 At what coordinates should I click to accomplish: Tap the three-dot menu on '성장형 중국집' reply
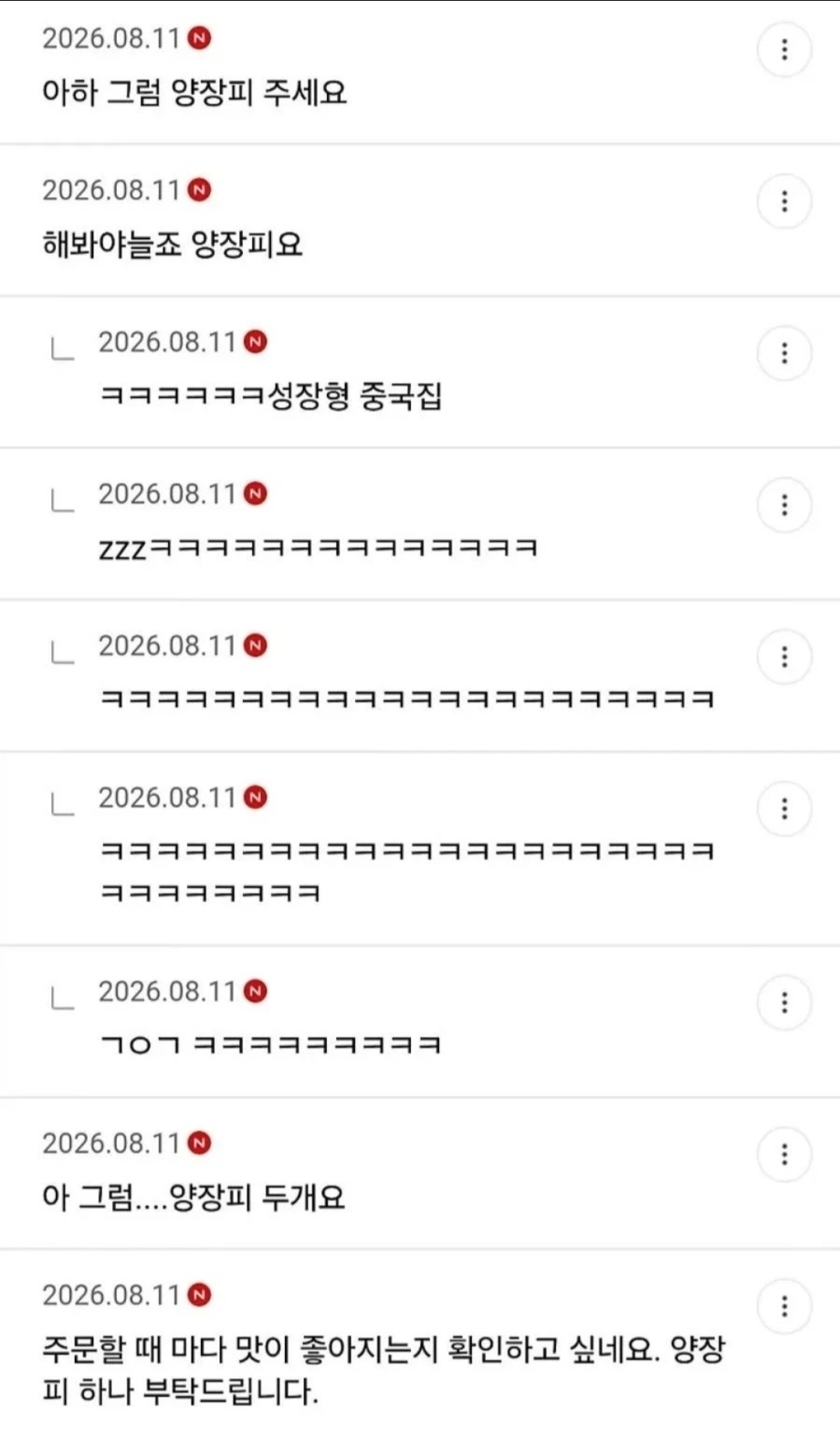coord(785,353)
